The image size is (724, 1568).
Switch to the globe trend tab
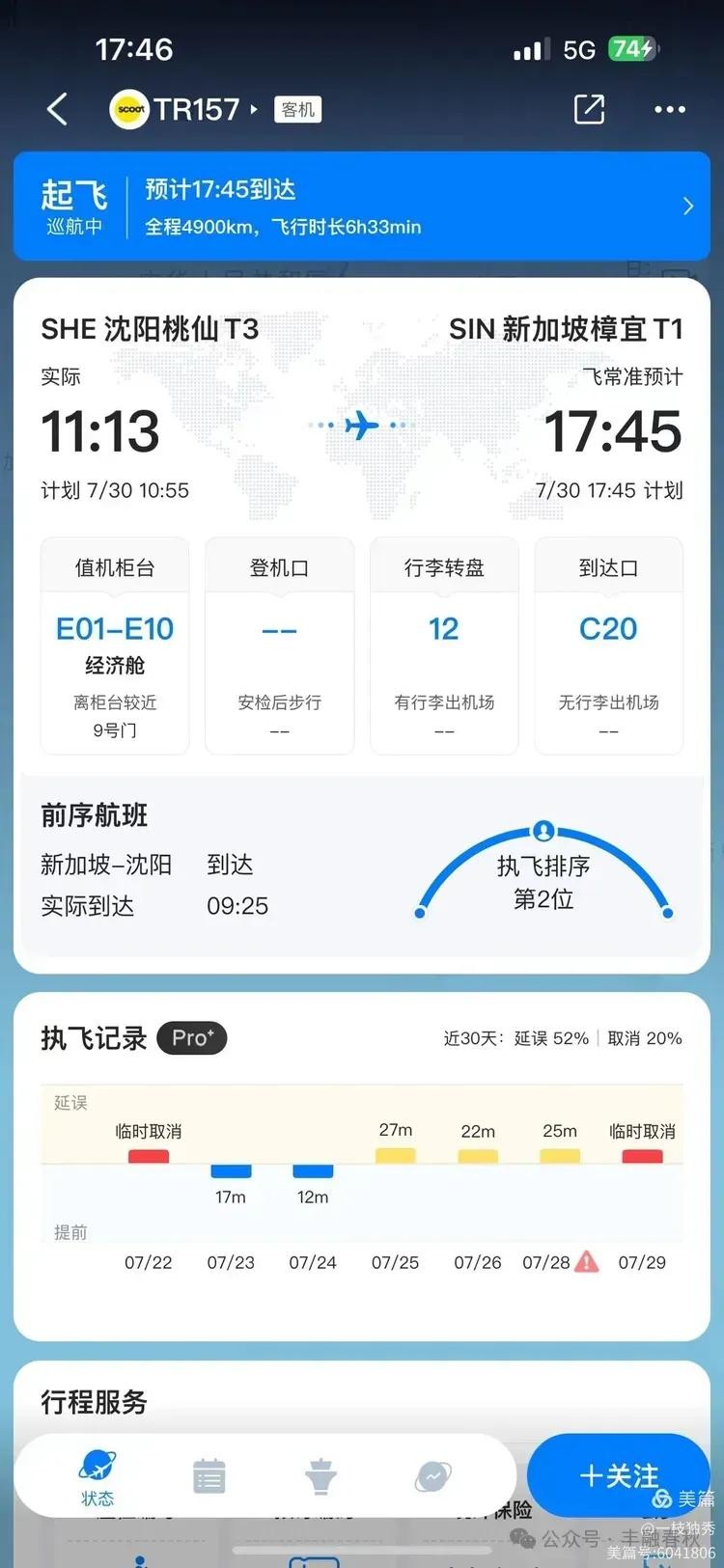(432, 1476)
